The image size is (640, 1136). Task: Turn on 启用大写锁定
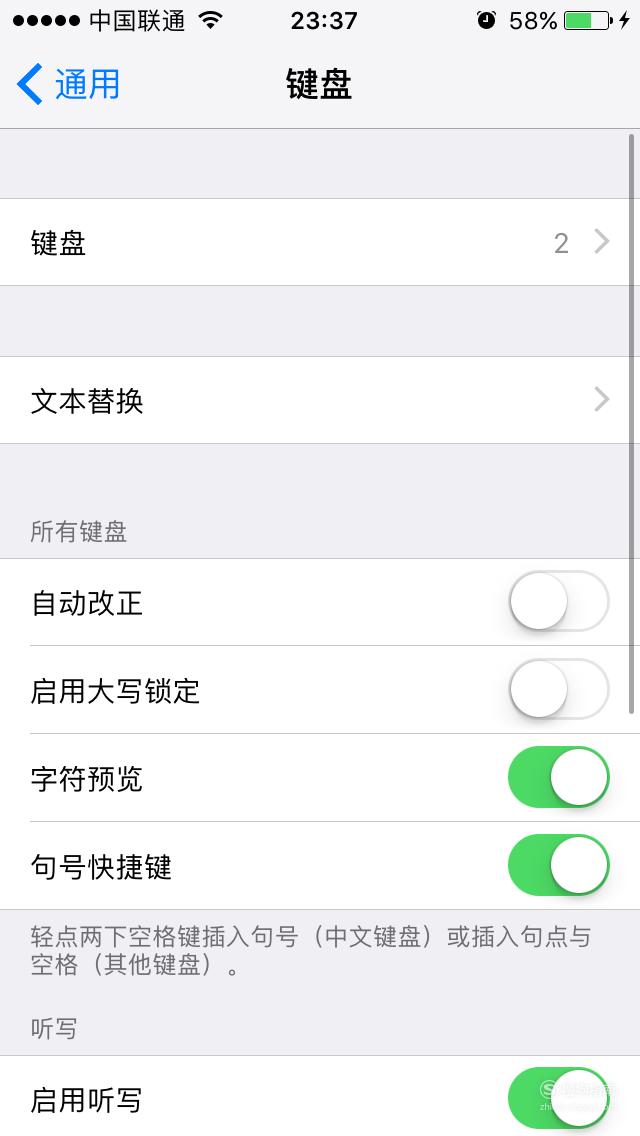(x=559, y=689)
